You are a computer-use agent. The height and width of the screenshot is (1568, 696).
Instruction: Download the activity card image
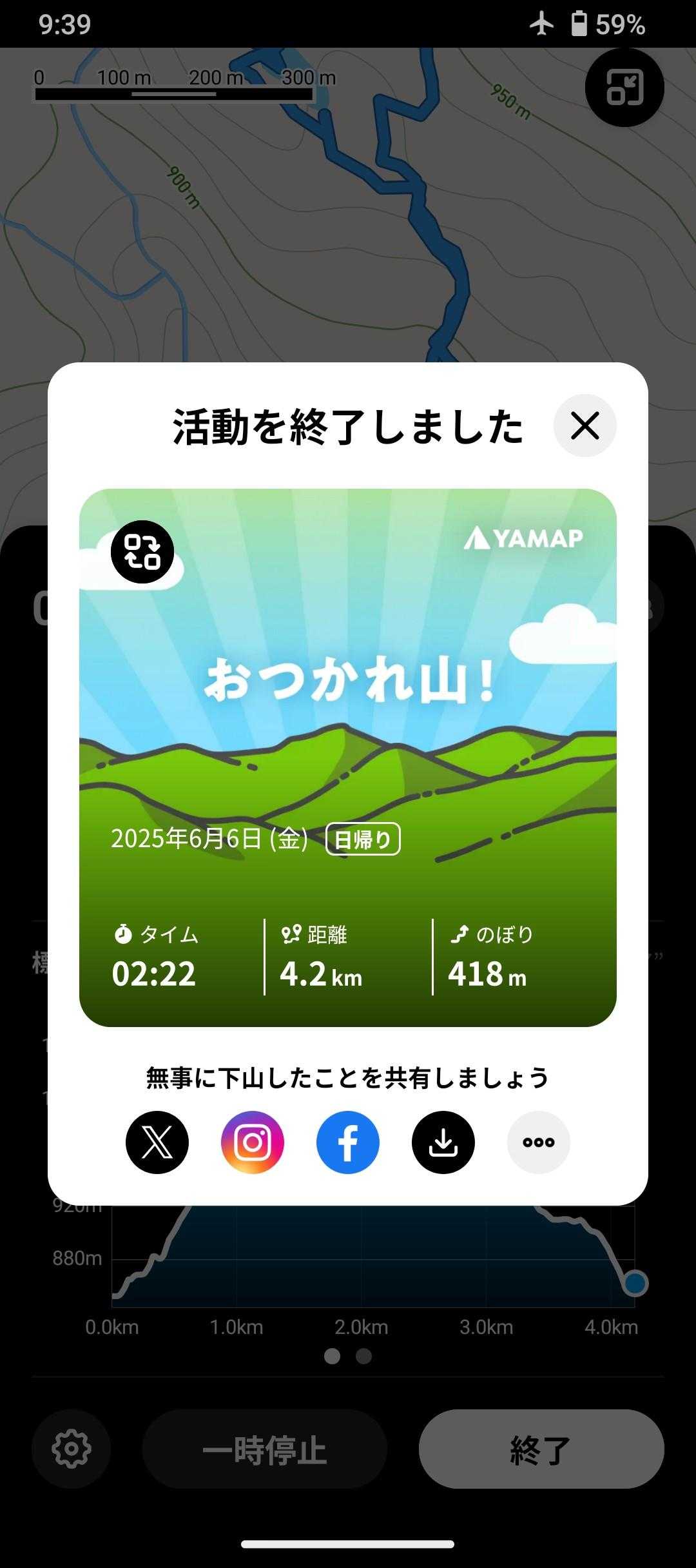(443, 1142)
